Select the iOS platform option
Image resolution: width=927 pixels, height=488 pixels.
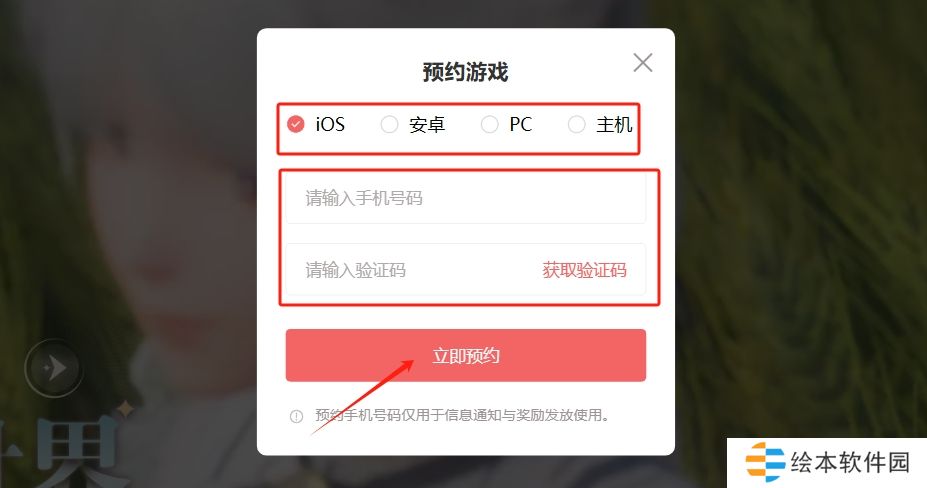pos(296,125)
